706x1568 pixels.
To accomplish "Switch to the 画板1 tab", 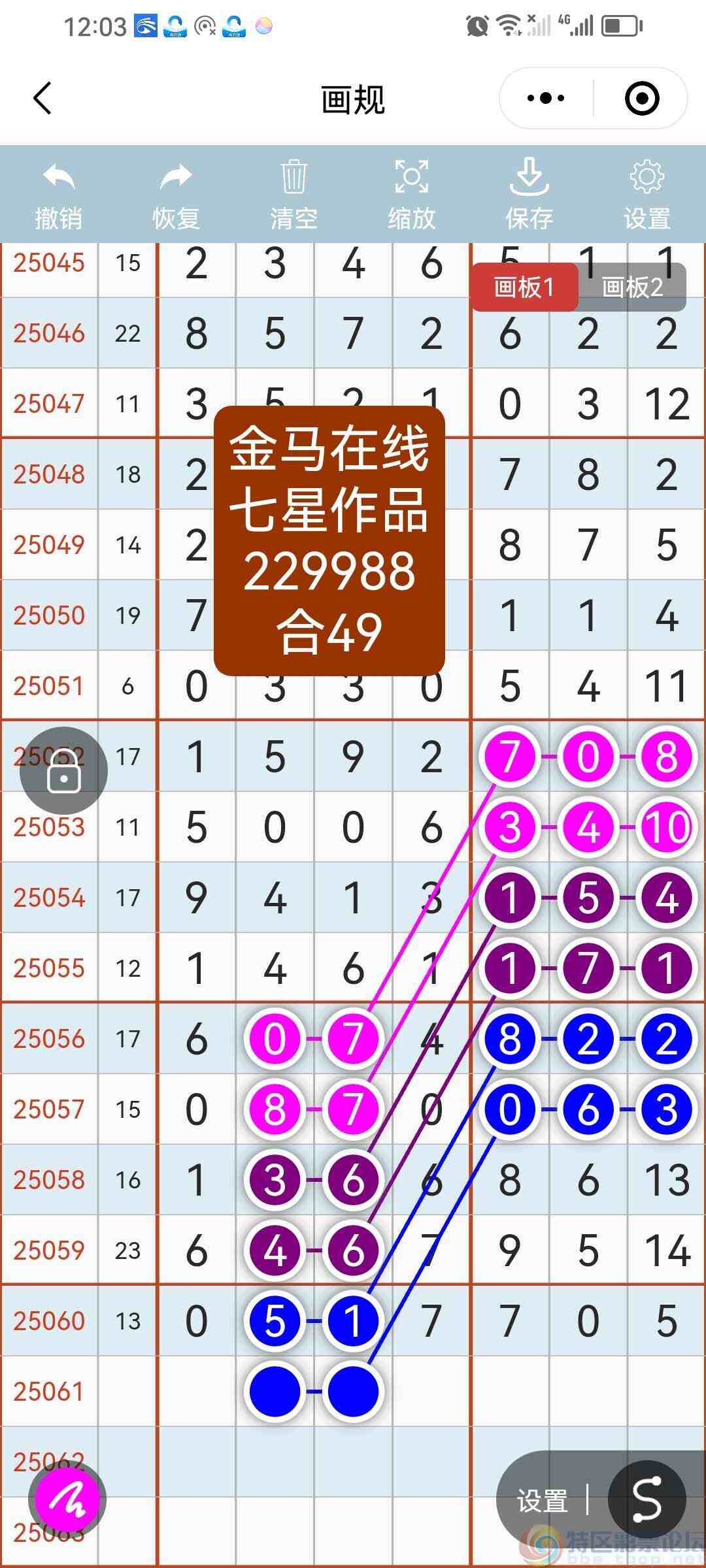I will 526,286.
